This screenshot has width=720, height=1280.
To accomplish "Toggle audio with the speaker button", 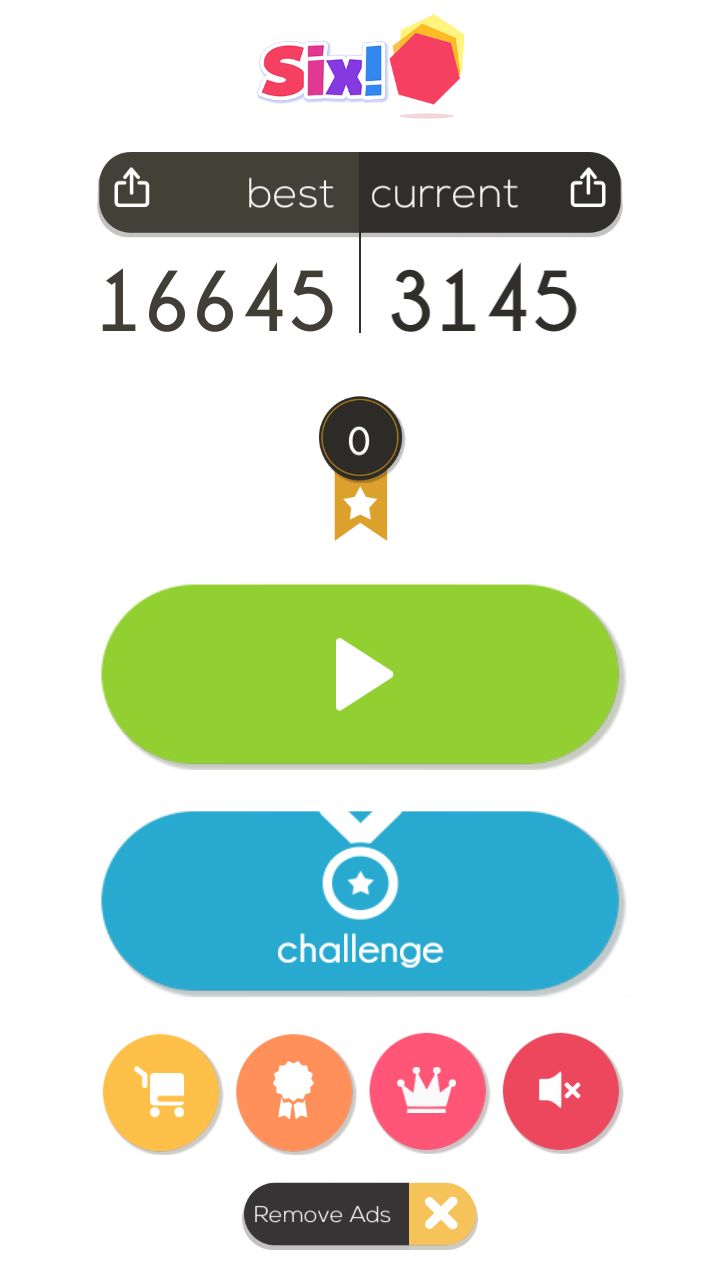I will click(x=561, y=1091).
